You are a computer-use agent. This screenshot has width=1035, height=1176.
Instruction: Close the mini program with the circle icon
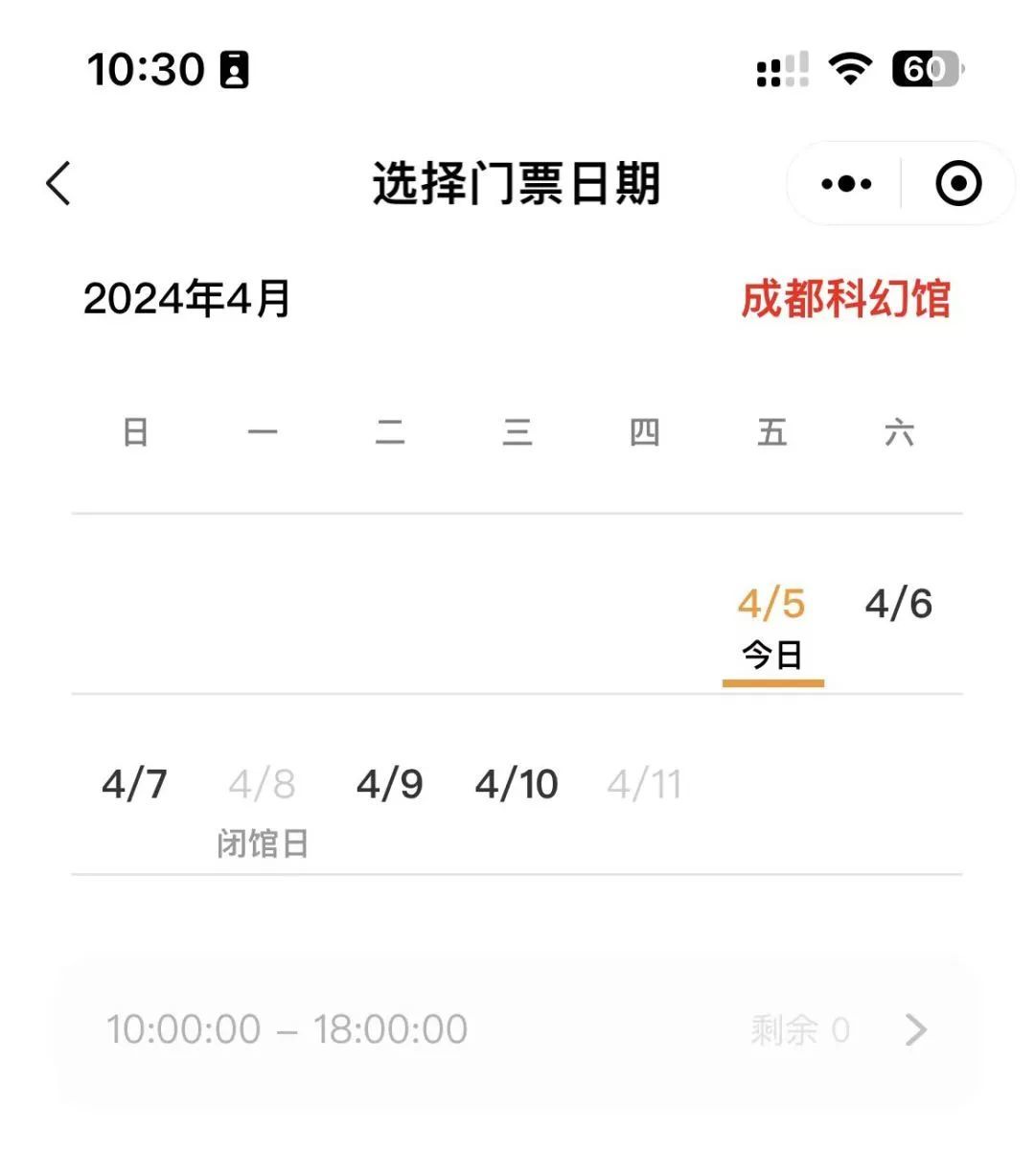click(958, 183)
